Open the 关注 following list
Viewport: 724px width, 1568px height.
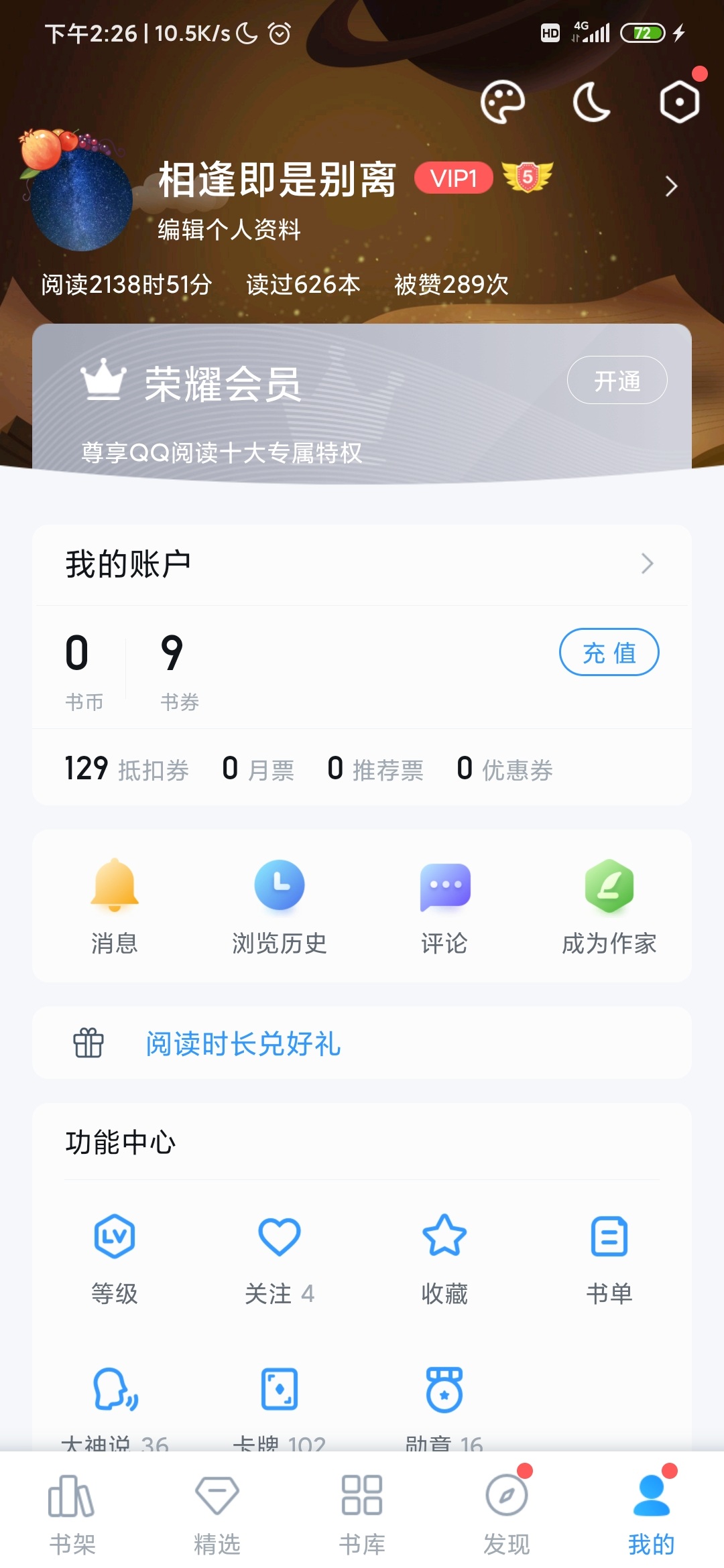pyautogui.click(x=280, y=1258)
